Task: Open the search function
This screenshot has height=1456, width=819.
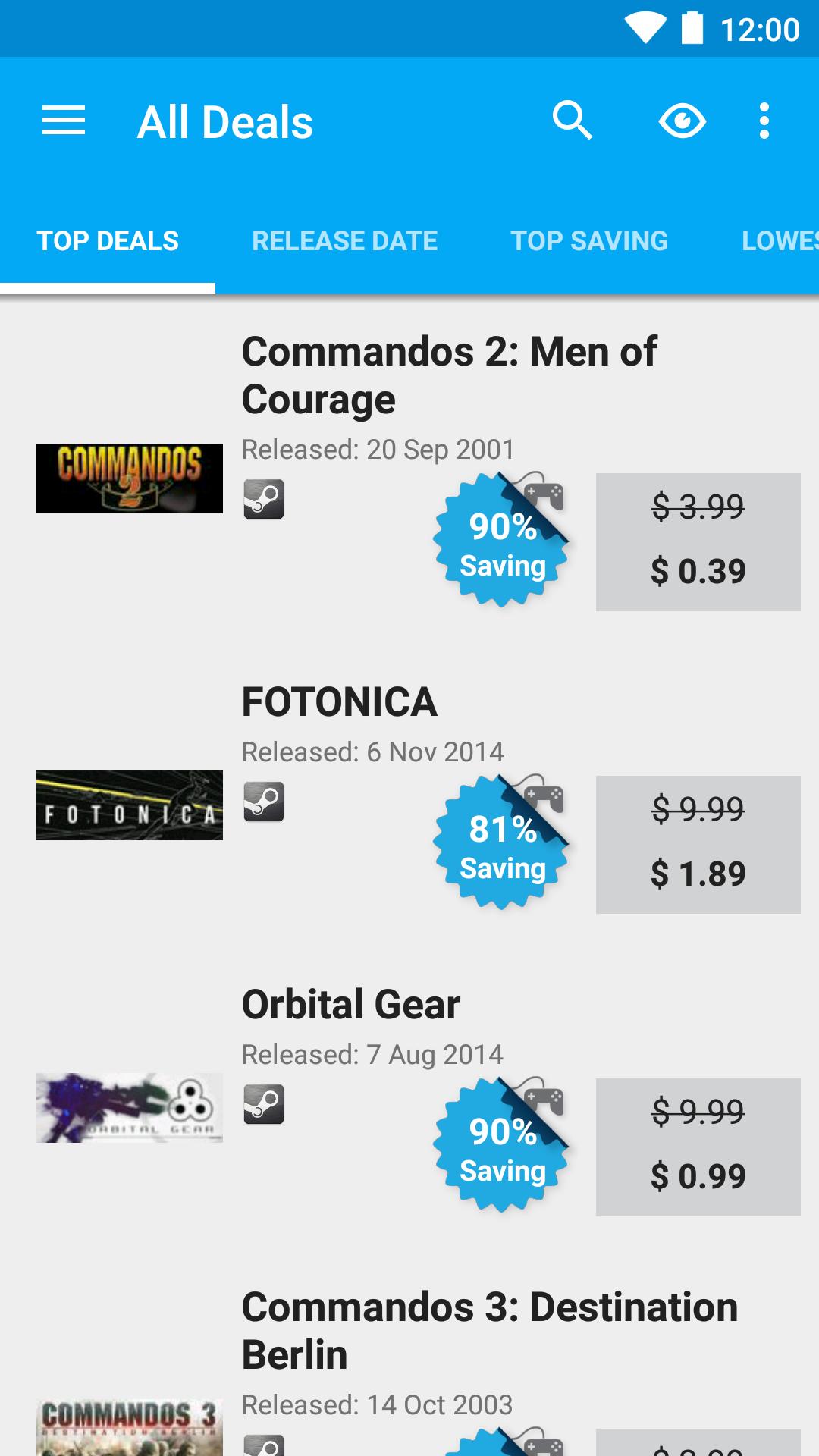Action: pyautogui.click(x=572, y=120)
